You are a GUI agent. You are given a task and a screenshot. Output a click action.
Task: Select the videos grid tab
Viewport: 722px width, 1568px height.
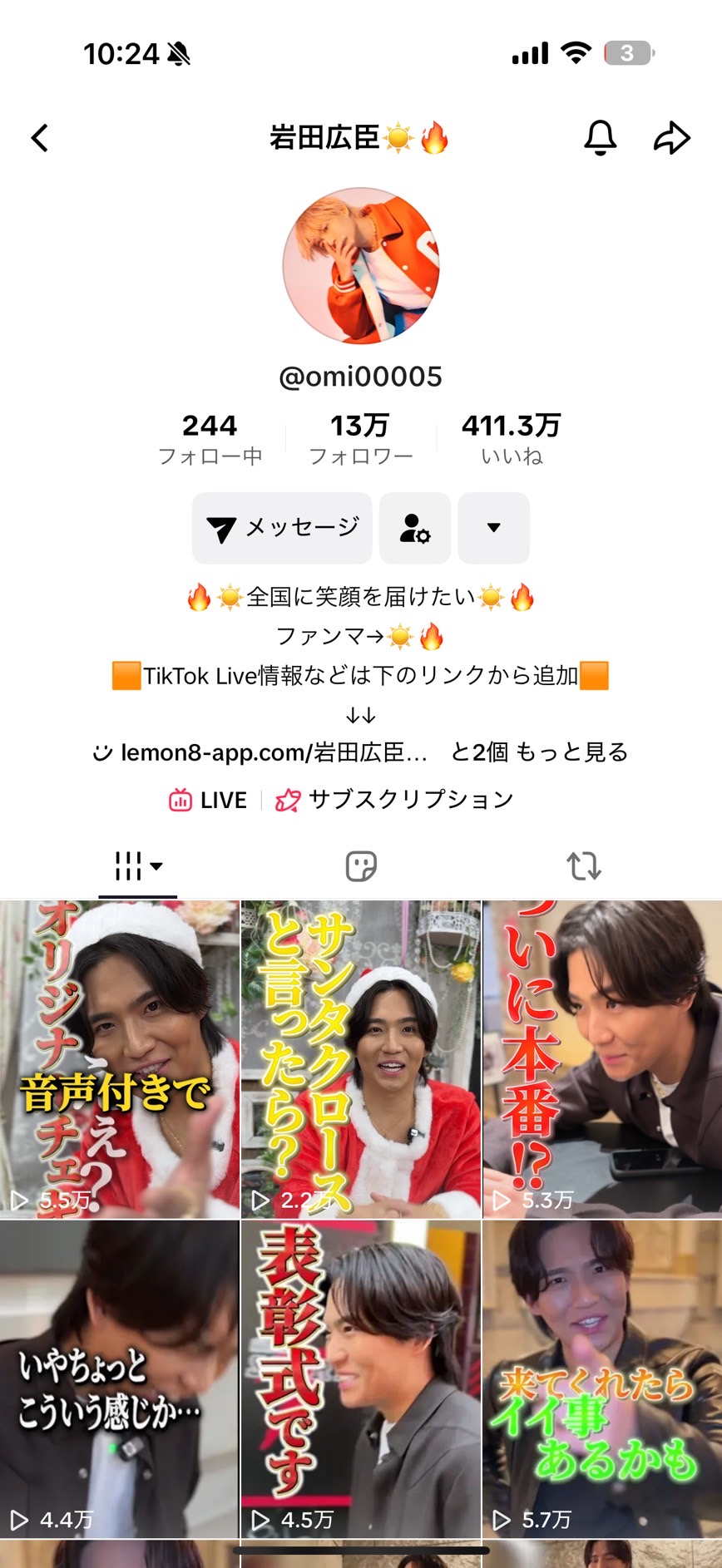click(x=137, y=866)
